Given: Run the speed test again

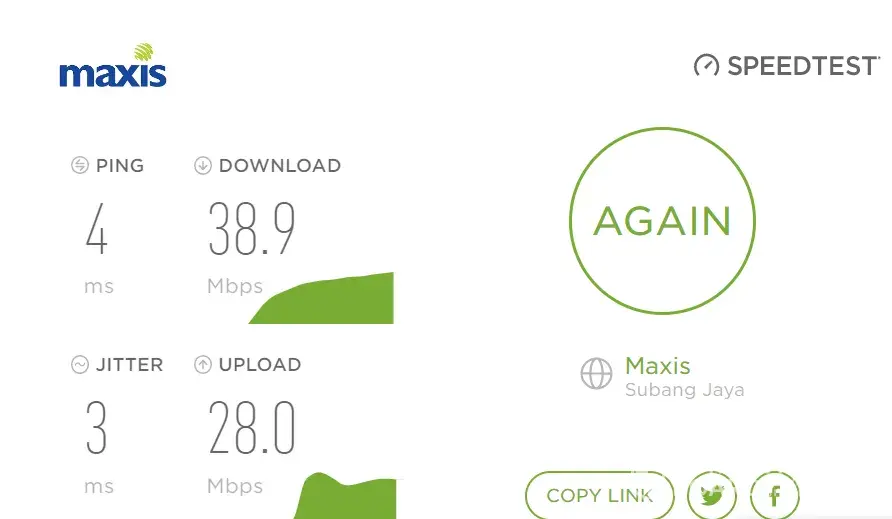Looking at the screenshot, I should (x=662, y=221).
